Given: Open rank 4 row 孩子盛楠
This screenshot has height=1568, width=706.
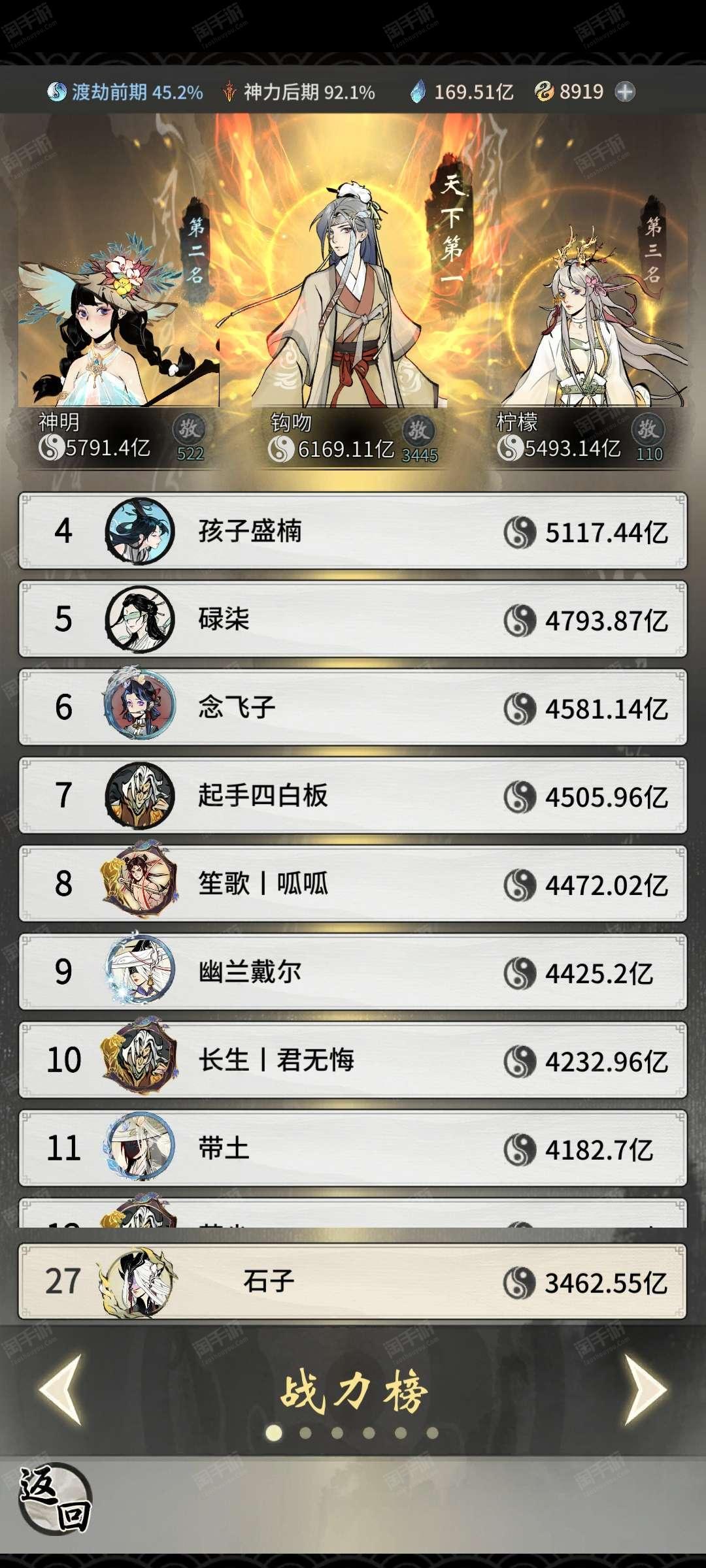Looking at the screenshot, I should pyautogui.click(x=353, y=531).
